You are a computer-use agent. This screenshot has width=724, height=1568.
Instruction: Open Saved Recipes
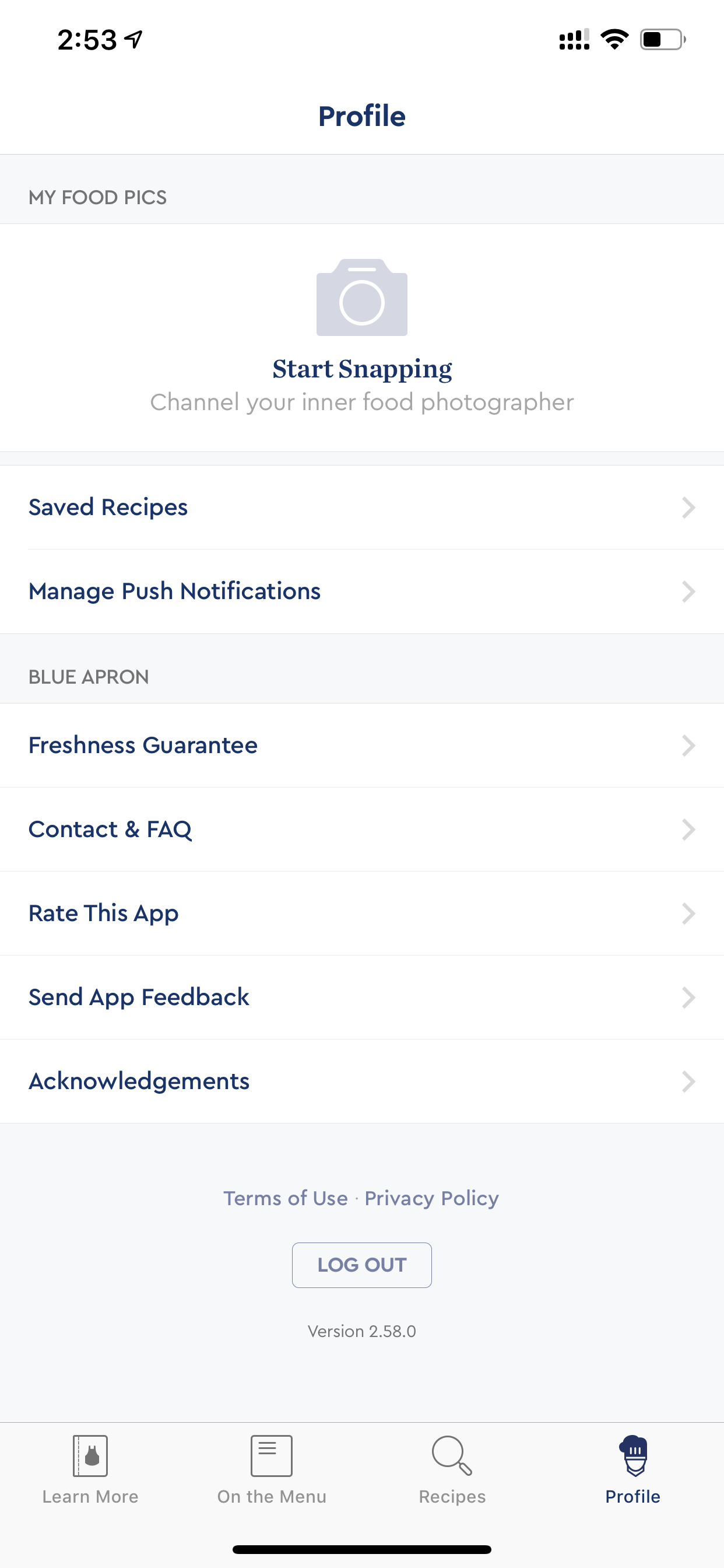(362, 507)
